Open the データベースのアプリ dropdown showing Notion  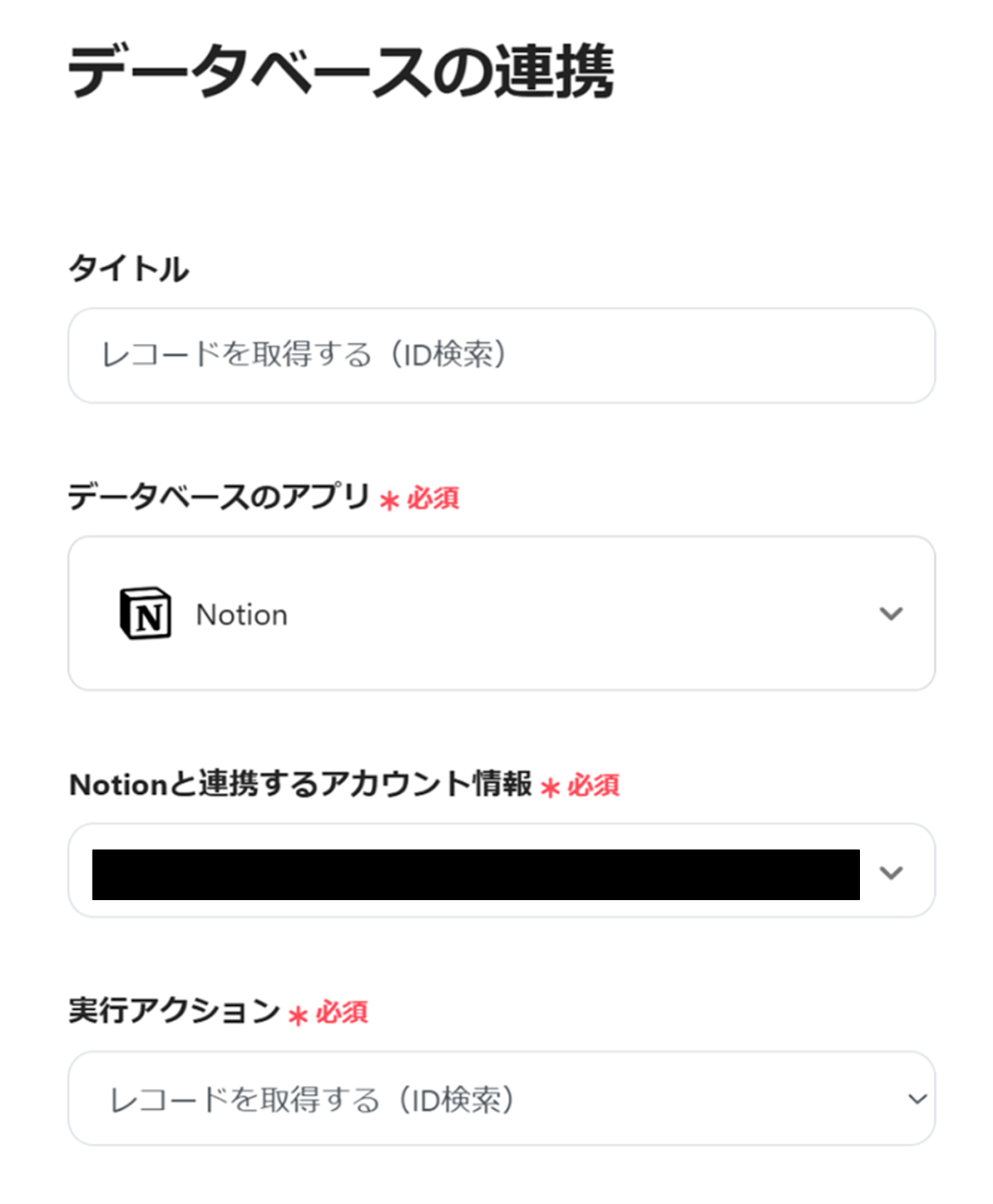click(x=501, y=613)
